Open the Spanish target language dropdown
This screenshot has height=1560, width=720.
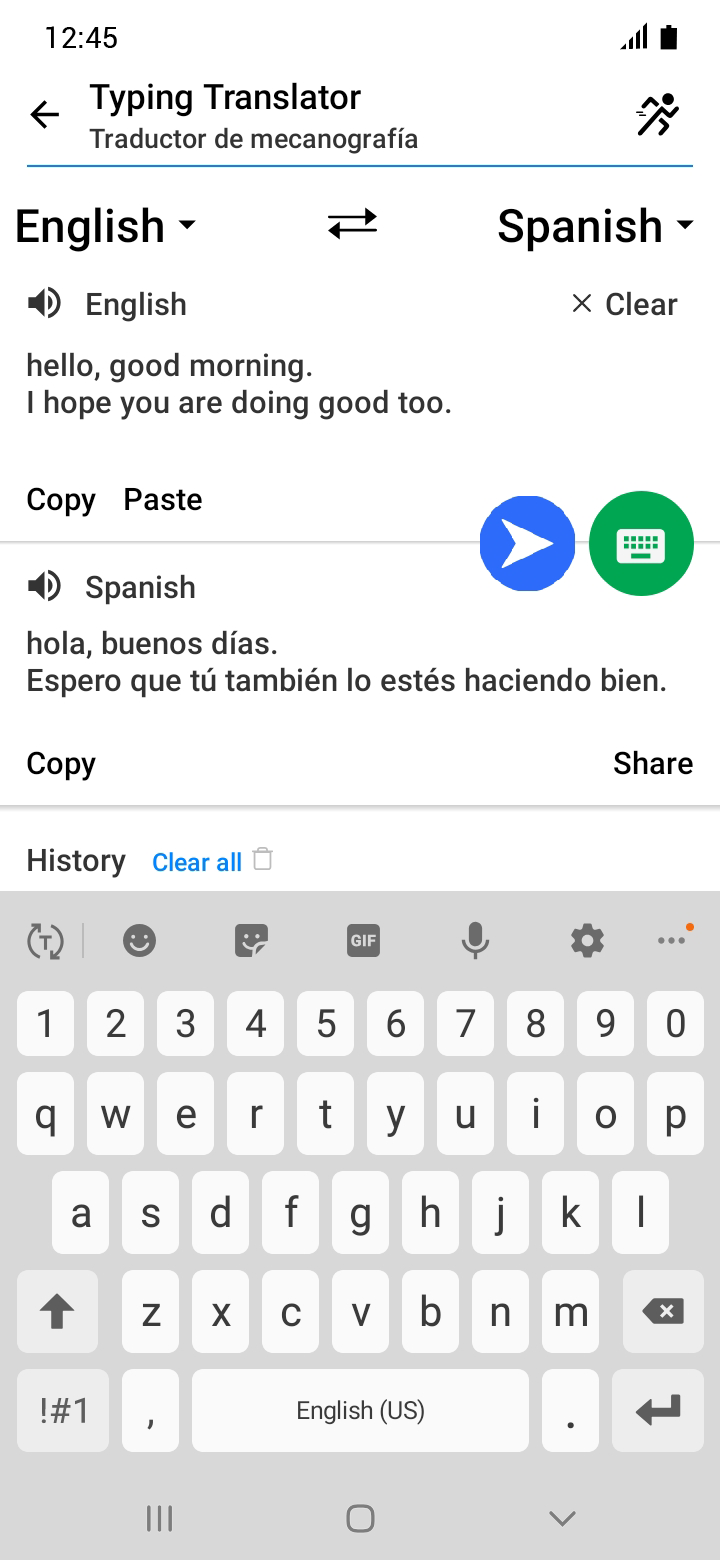click(x=595, y=226)
